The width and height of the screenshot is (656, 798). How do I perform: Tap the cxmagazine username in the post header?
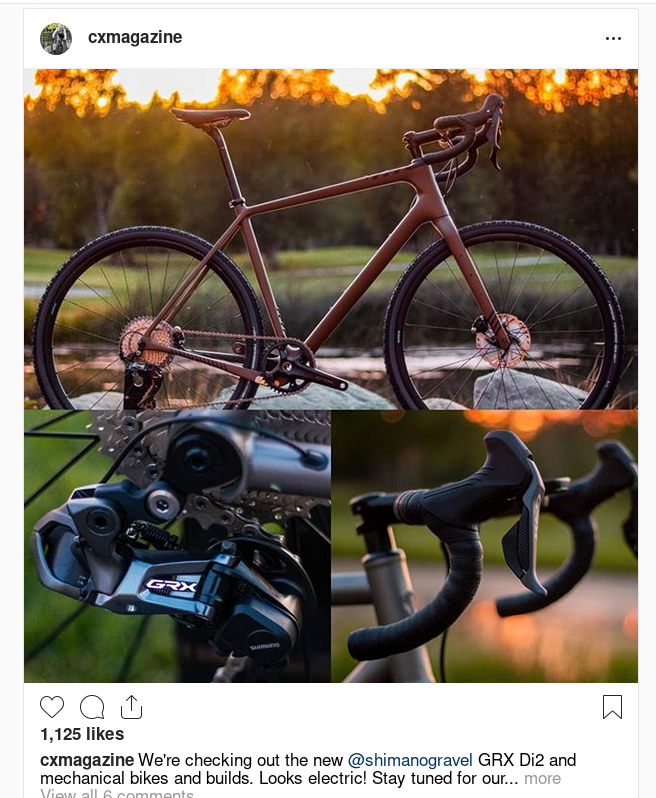pyautogui.click(x=135, y=38)
